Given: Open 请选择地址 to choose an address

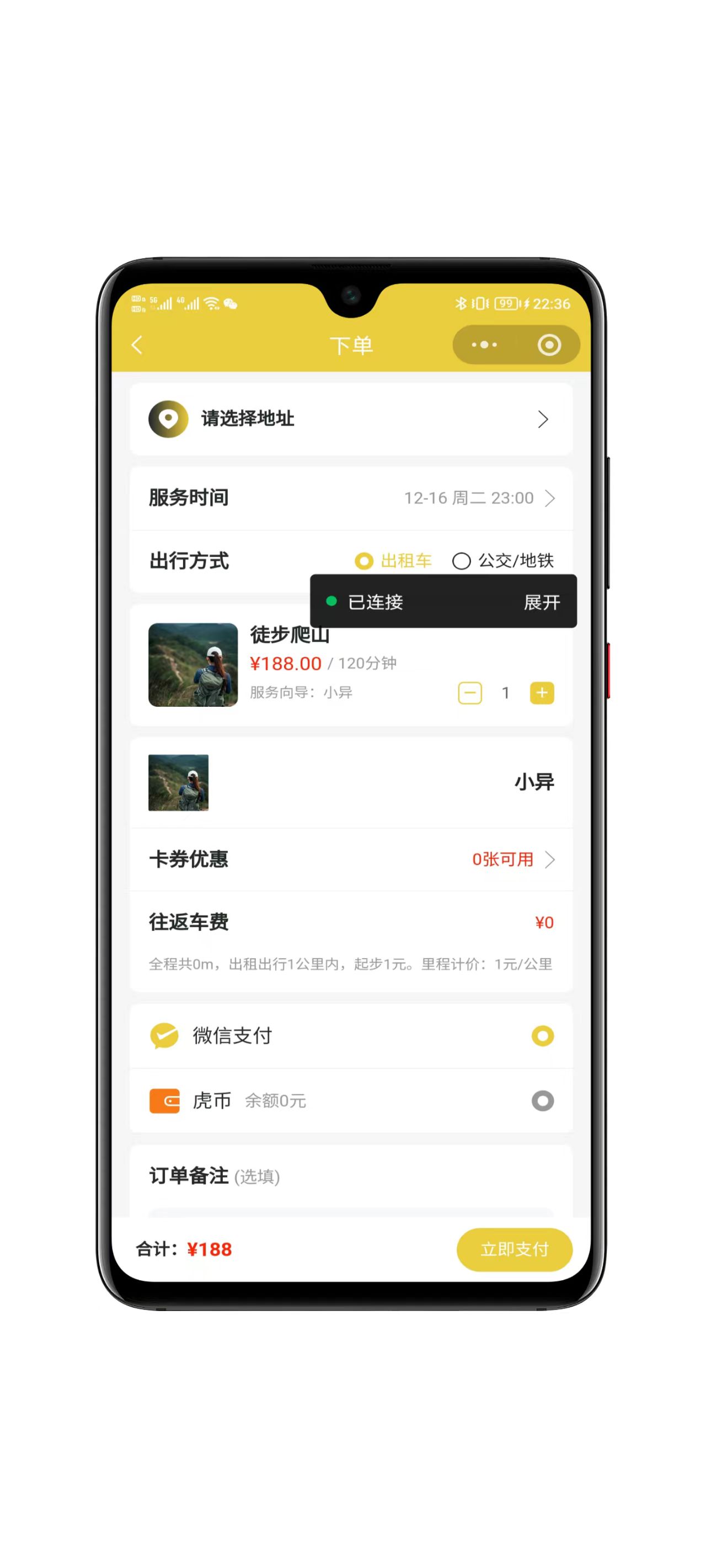Looking at the screenshot, I should click(351, 419).
